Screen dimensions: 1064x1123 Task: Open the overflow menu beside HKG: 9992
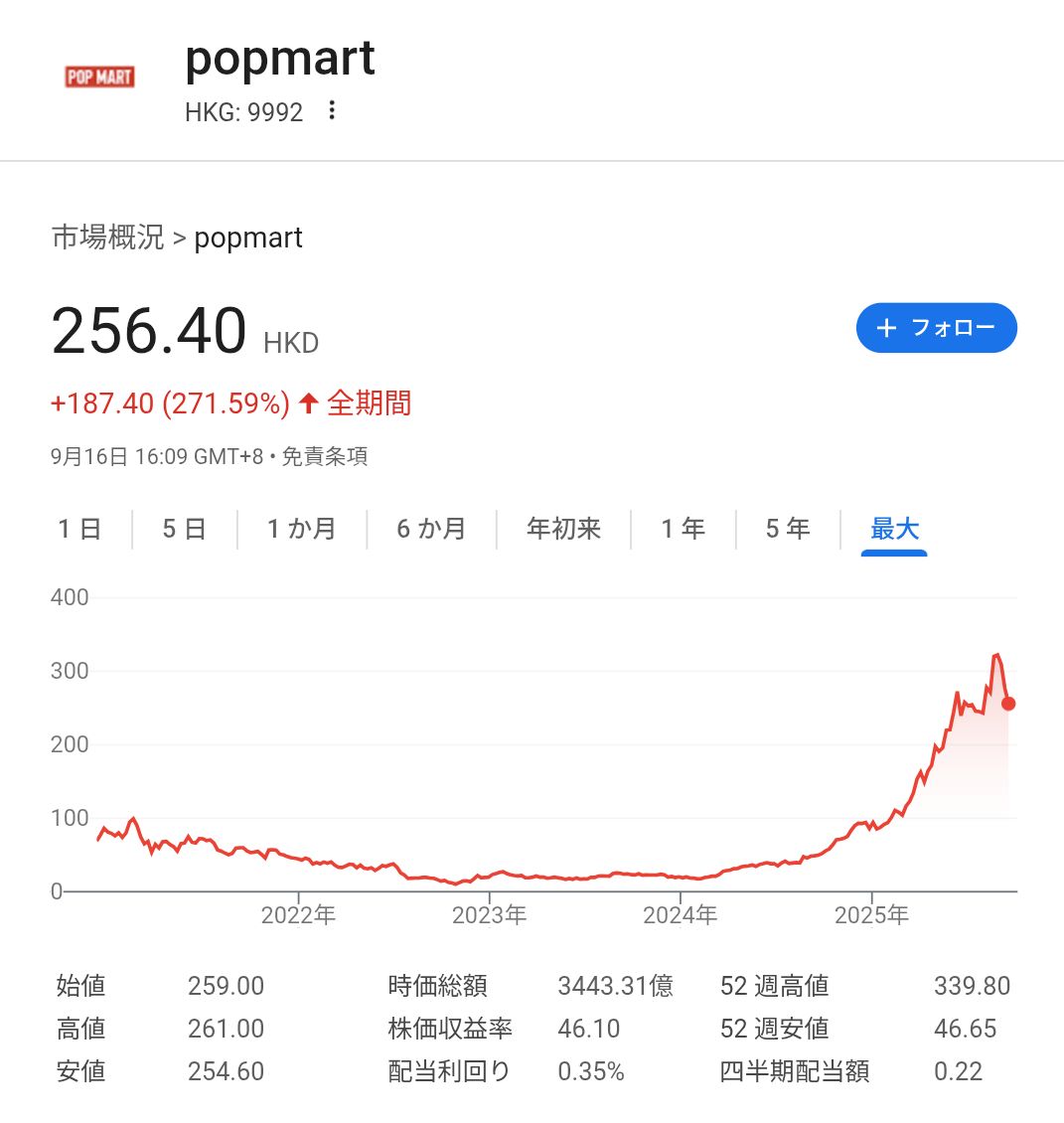point(332,110)
